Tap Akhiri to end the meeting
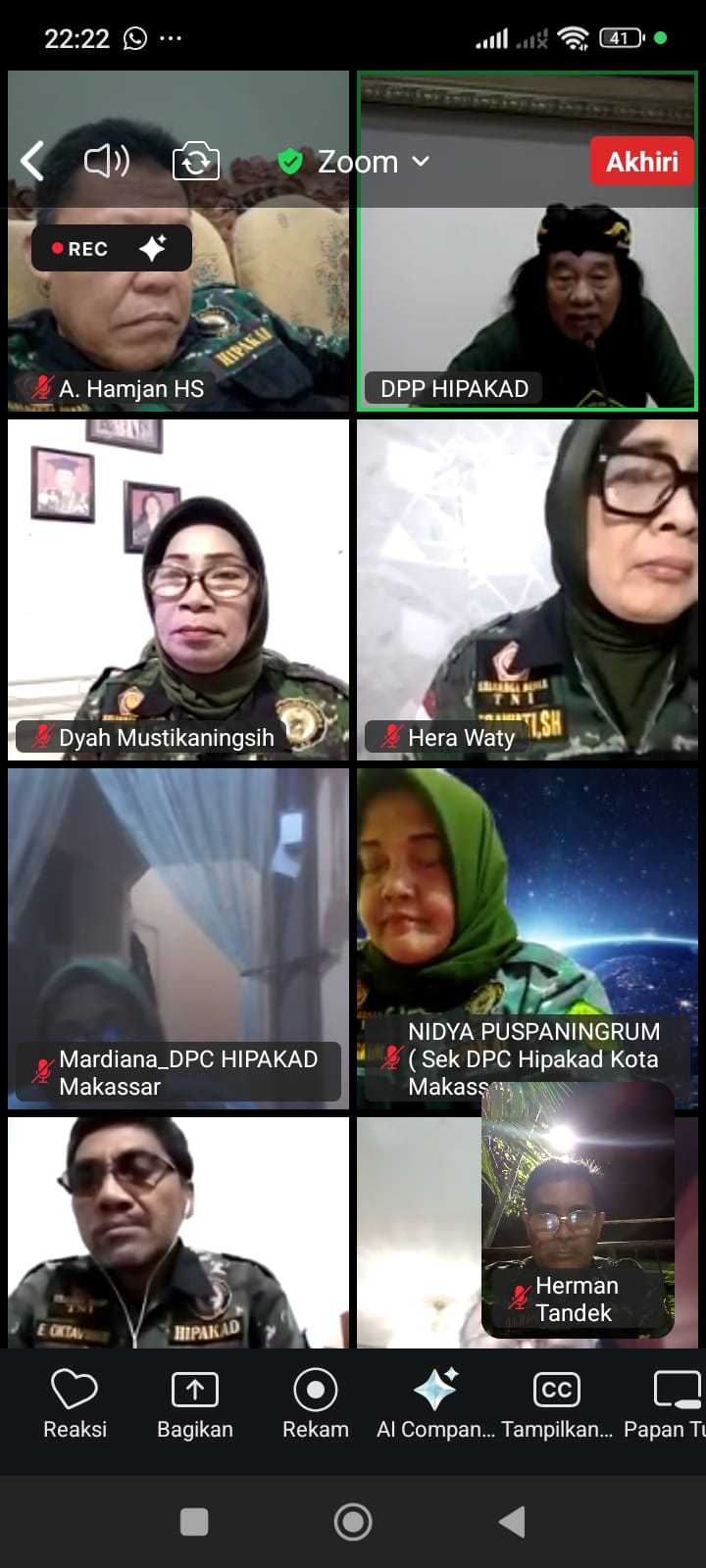706x1568 pixels. coord(641,162)
